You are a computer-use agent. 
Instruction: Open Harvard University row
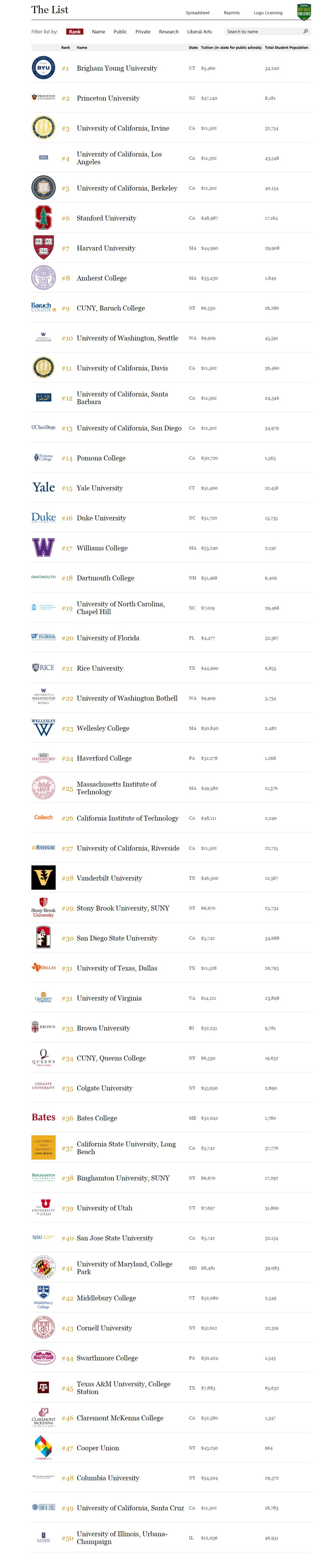tap(106, 248)
